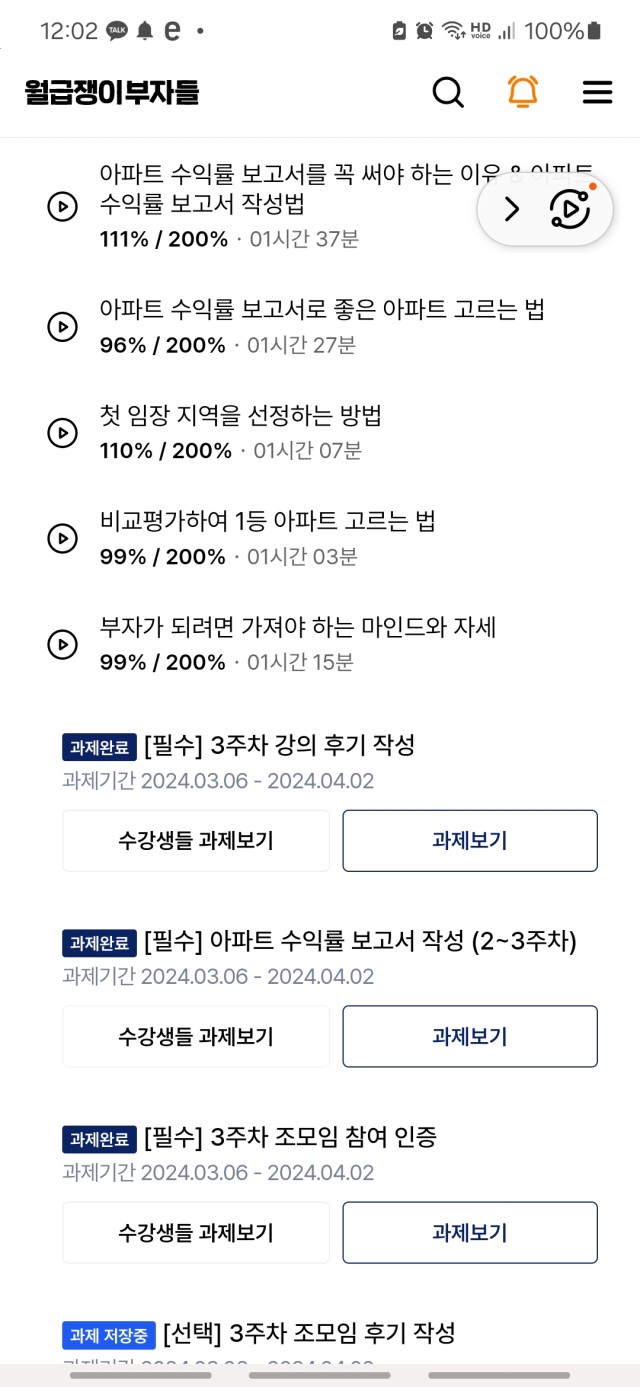Tap 과제보기 for 아파트 수익률 보고서 작성
640x1387 pixels.
(x=470, y=1037)
